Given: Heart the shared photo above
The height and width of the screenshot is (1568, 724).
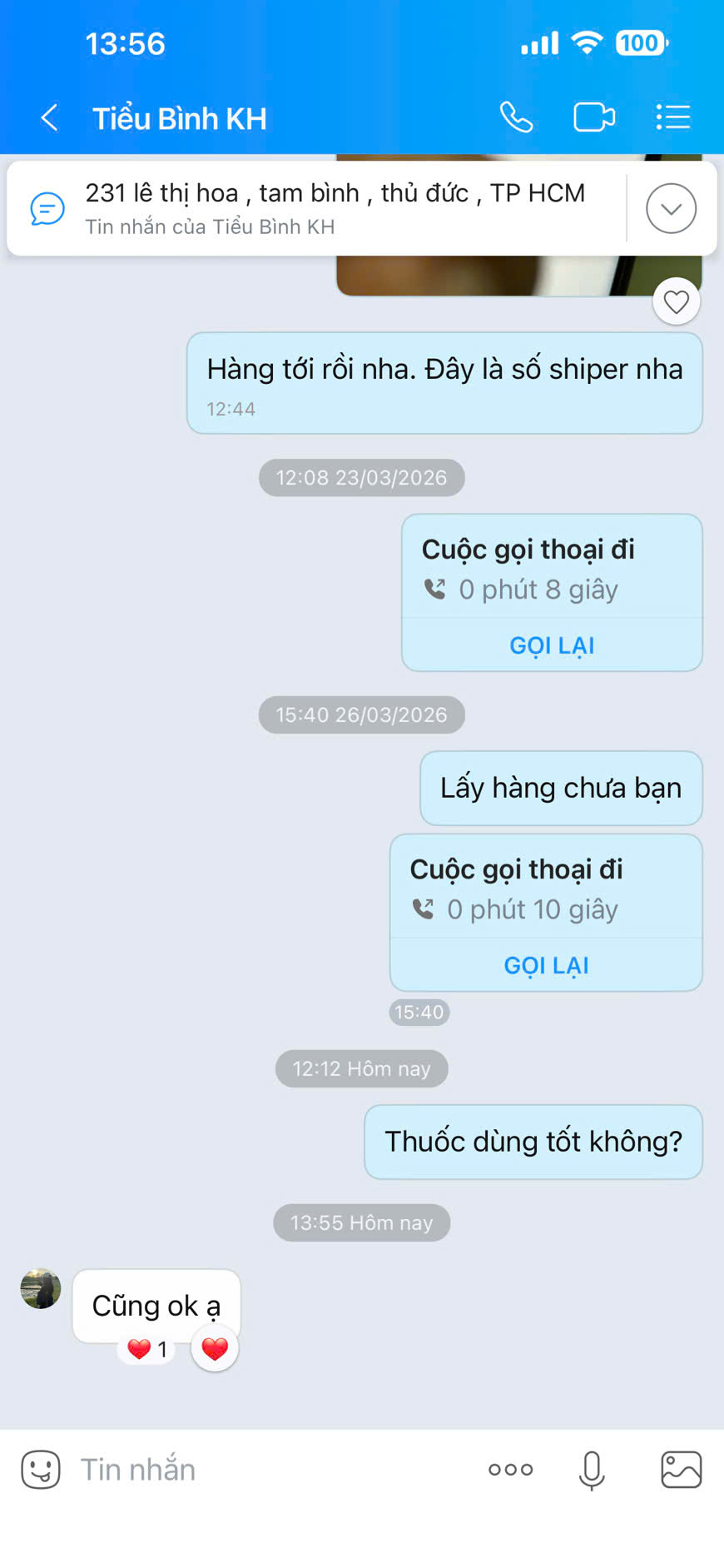Looking at the screenshot, I should pyautogui.click(x=677, y=301).
